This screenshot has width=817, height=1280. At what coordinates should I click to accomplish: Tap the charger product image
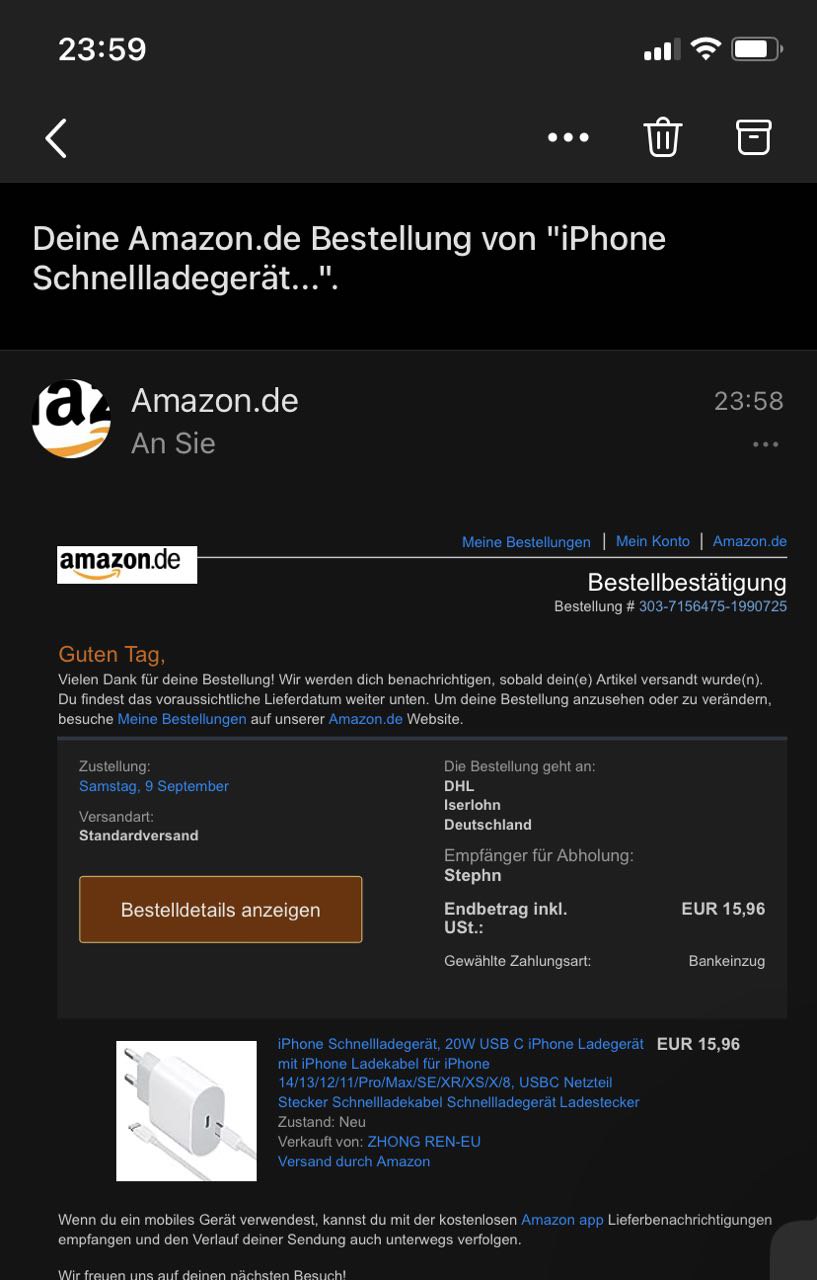186,1110
